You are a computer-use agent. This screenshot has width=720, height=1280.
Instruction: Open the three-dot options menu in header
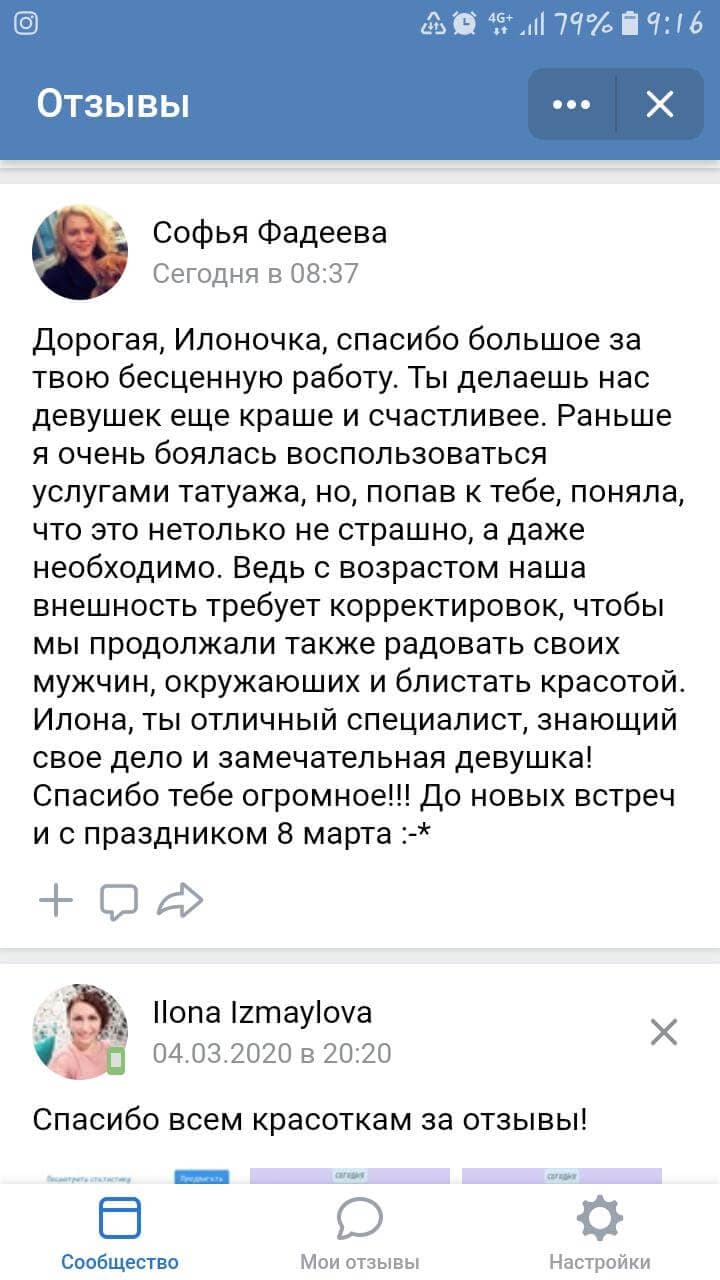tap(570, 103)
